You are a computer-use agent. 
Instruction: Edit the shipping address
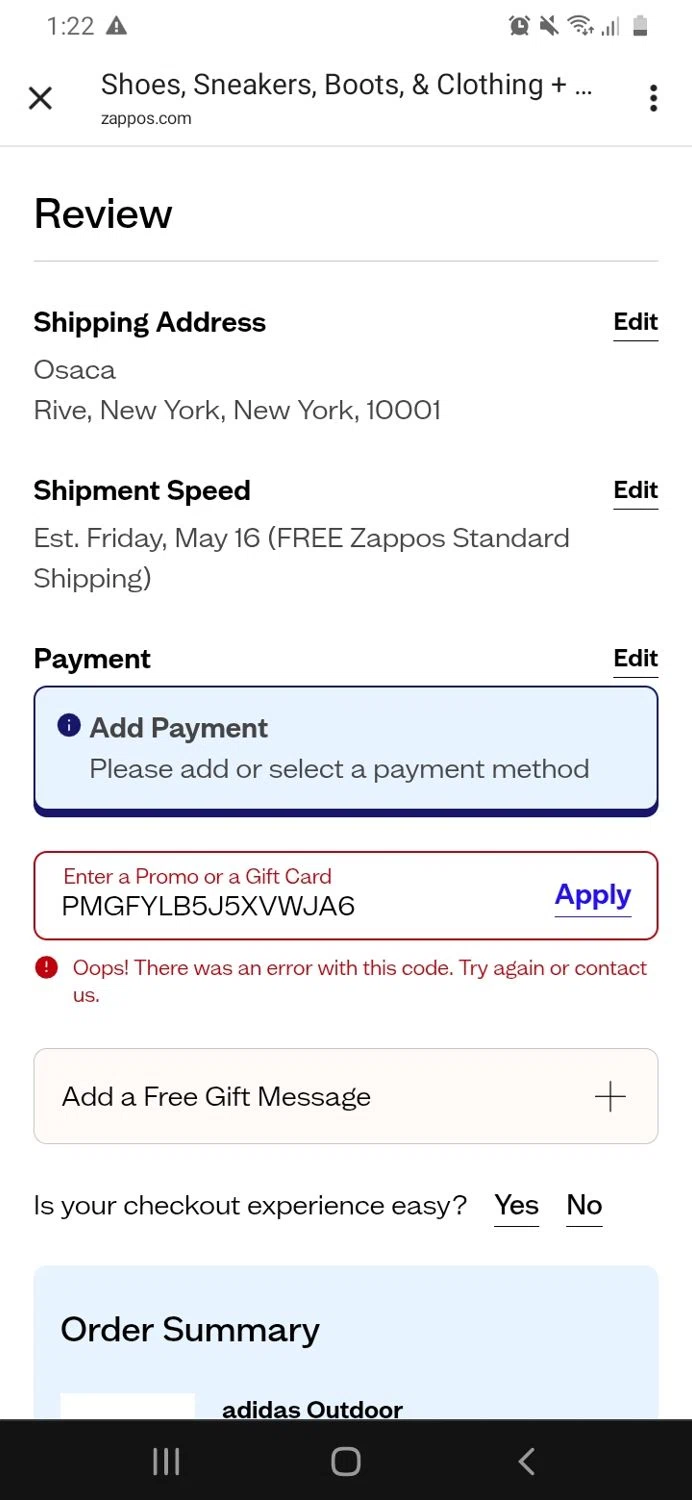point(635,322)
